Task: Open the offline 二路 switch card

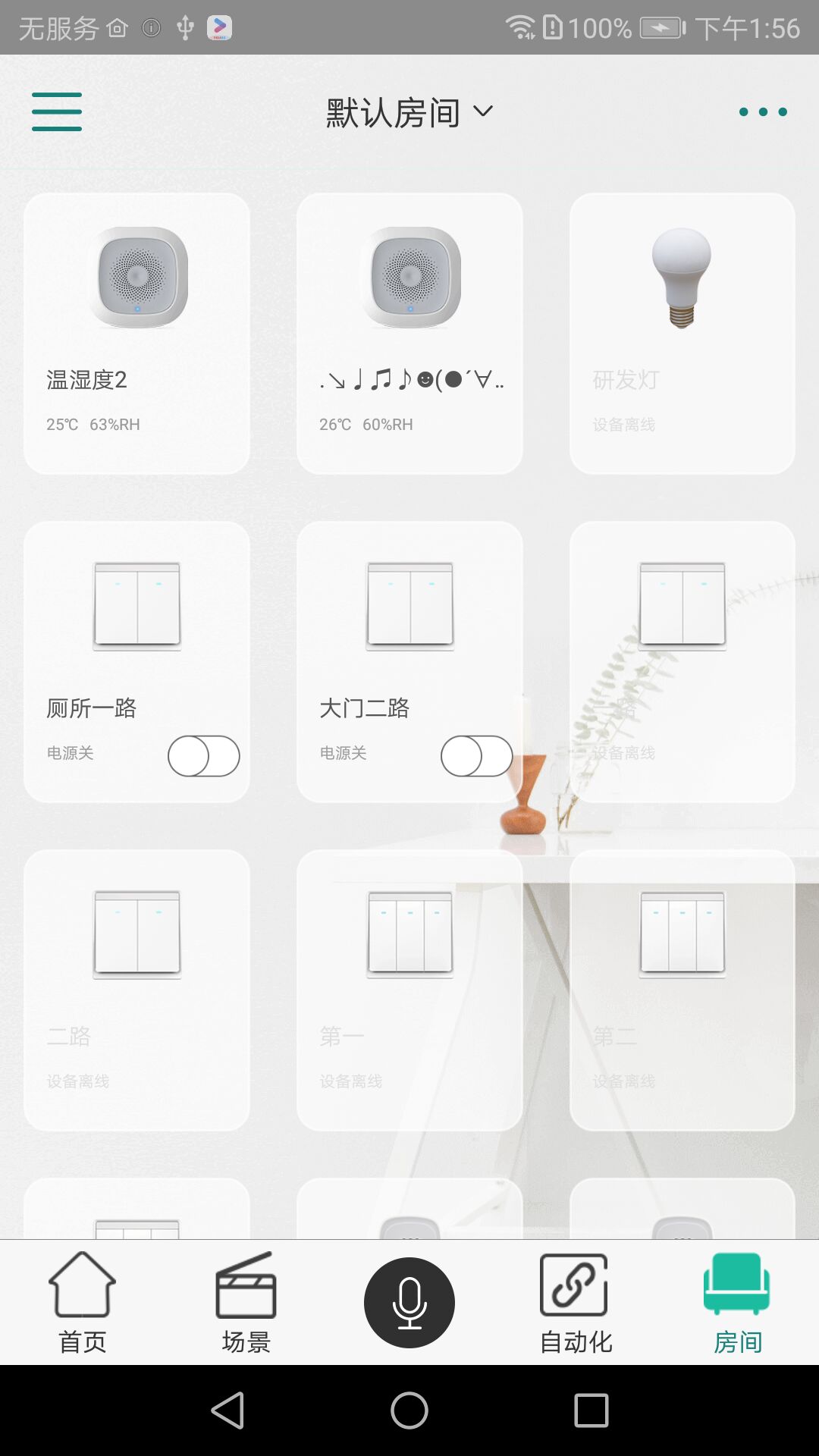Action: (x=136, y=990)
